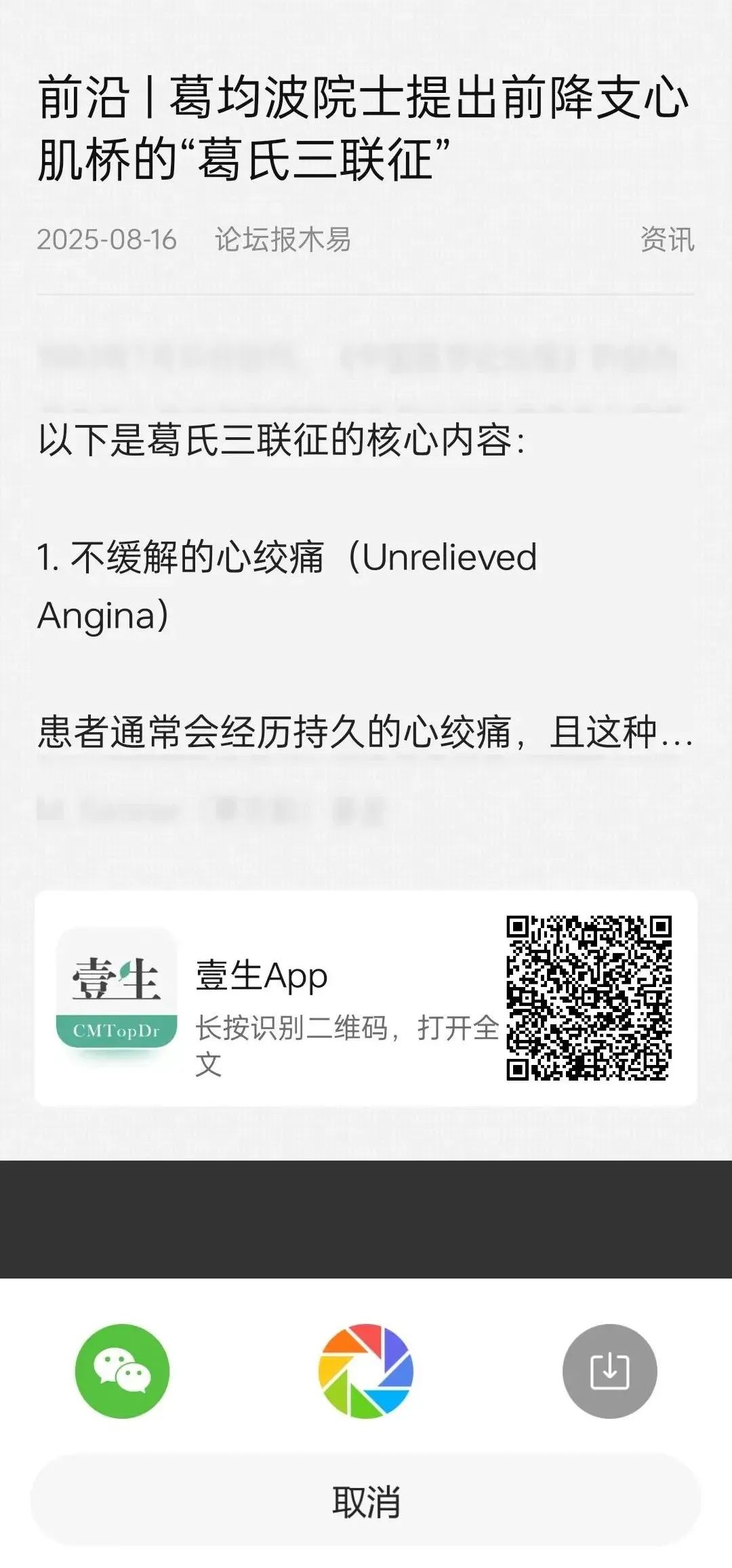Share the image to WeChat
Image resolution: width=732 pixels, height=1568 pixels.
point(122,1371)
